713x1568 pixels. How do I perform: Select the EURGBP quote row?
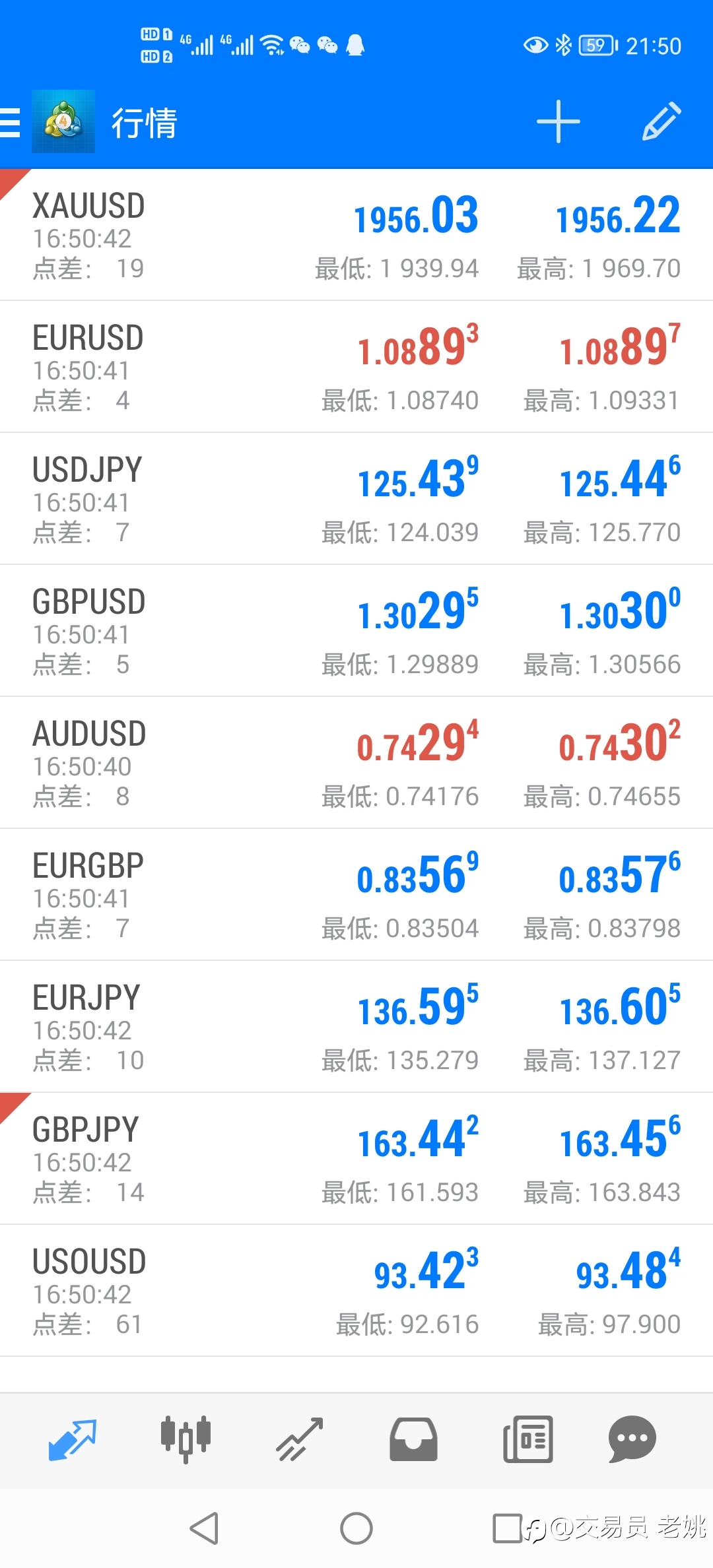click(x=356, y=895)
